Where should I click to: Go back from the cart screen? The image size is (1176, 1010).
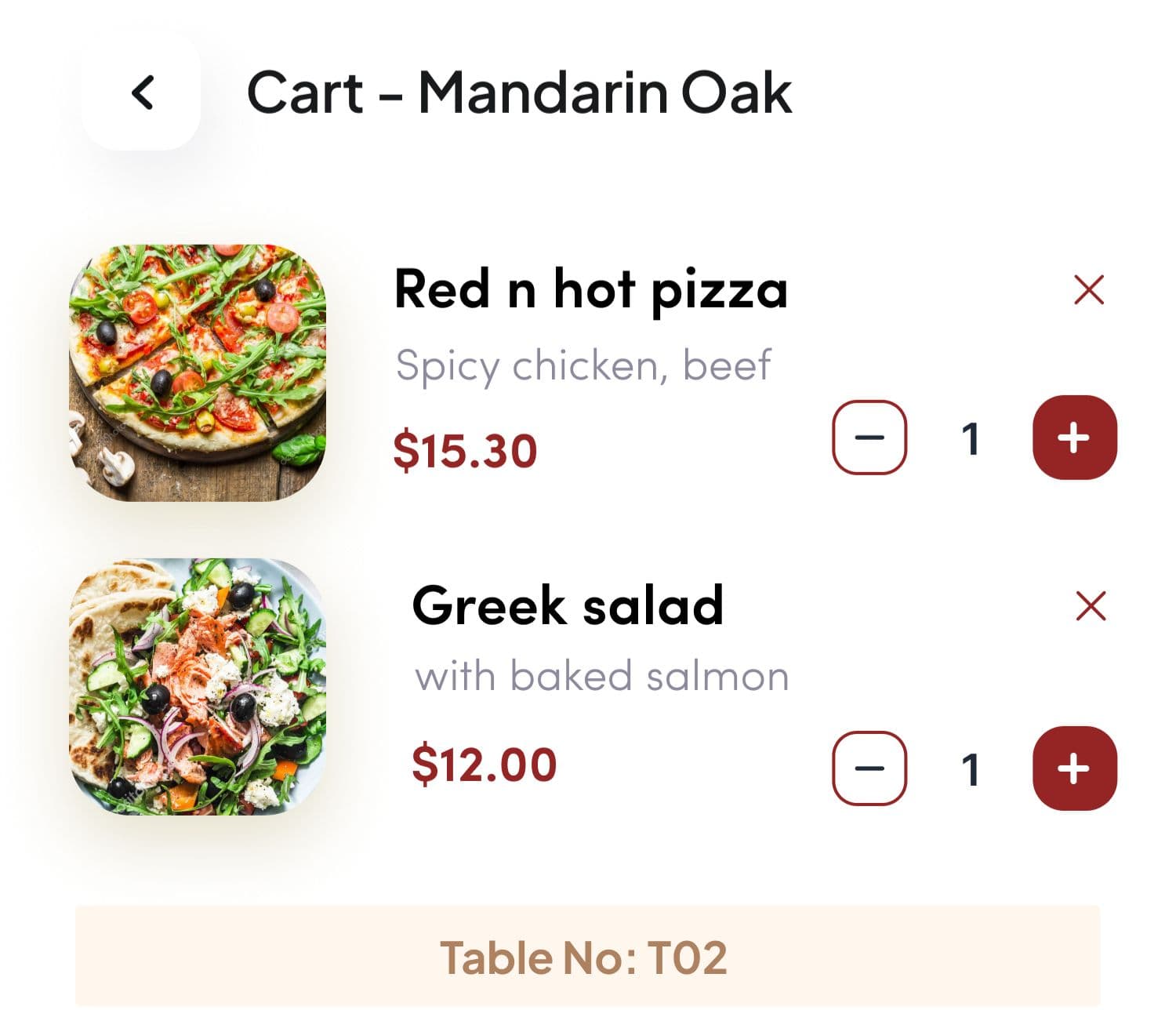pos(142,93)
